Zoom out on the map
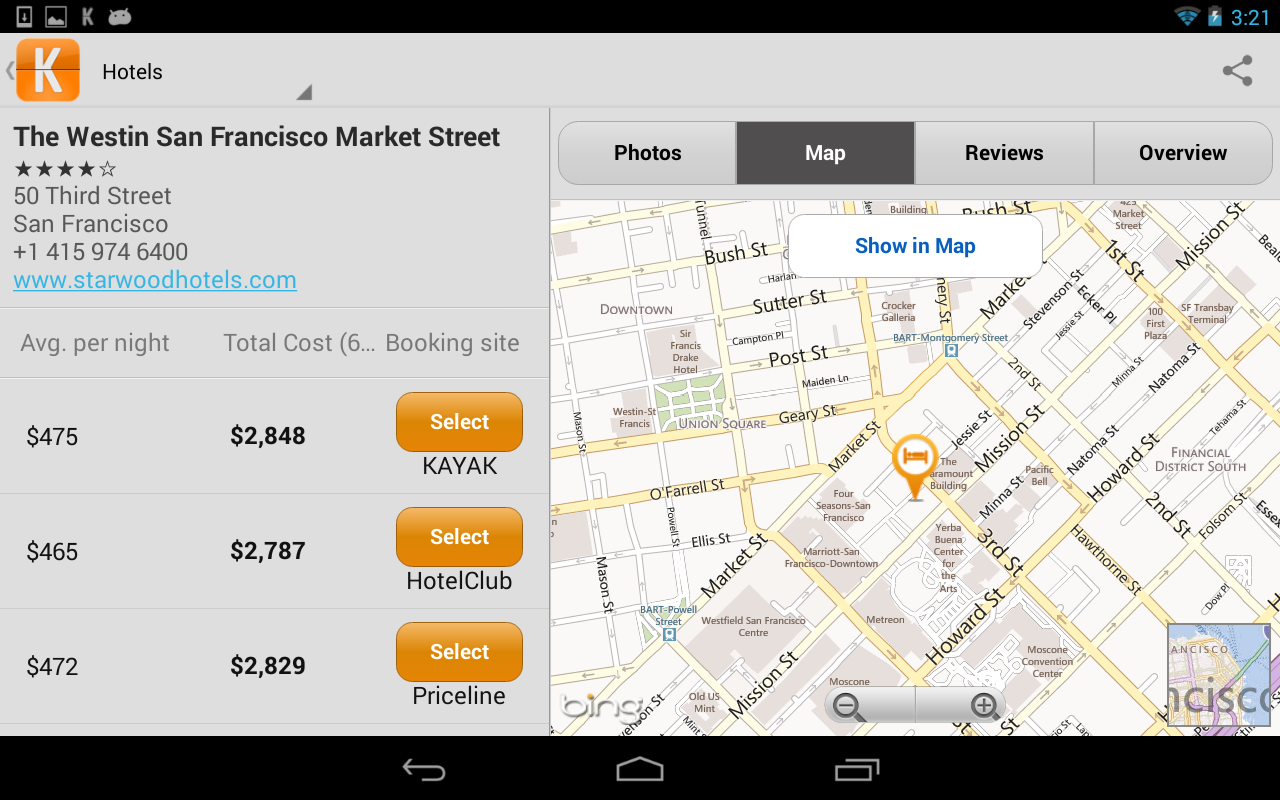Viewport: 1280px width, 800px height. click(850, 706)
